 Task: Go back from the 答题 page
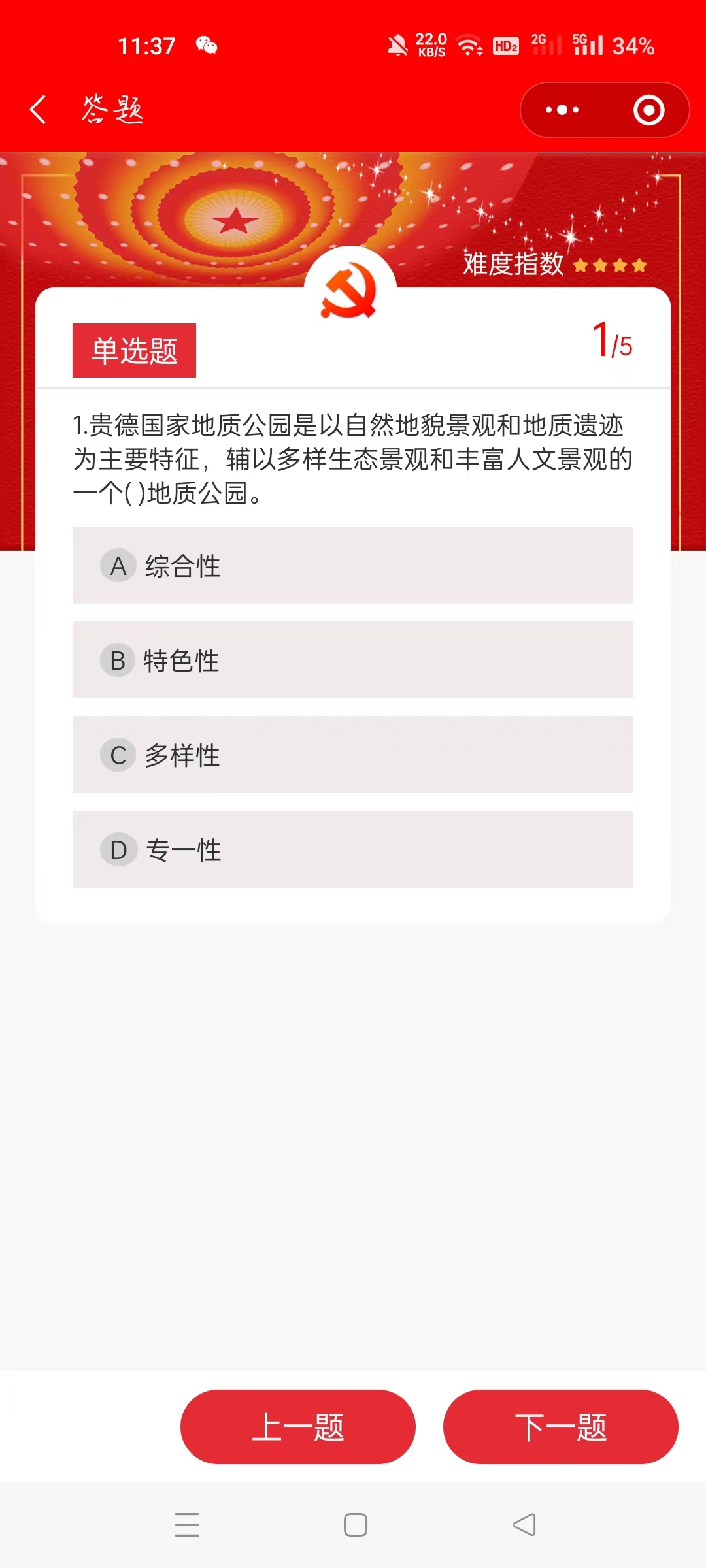pos(38,109)
